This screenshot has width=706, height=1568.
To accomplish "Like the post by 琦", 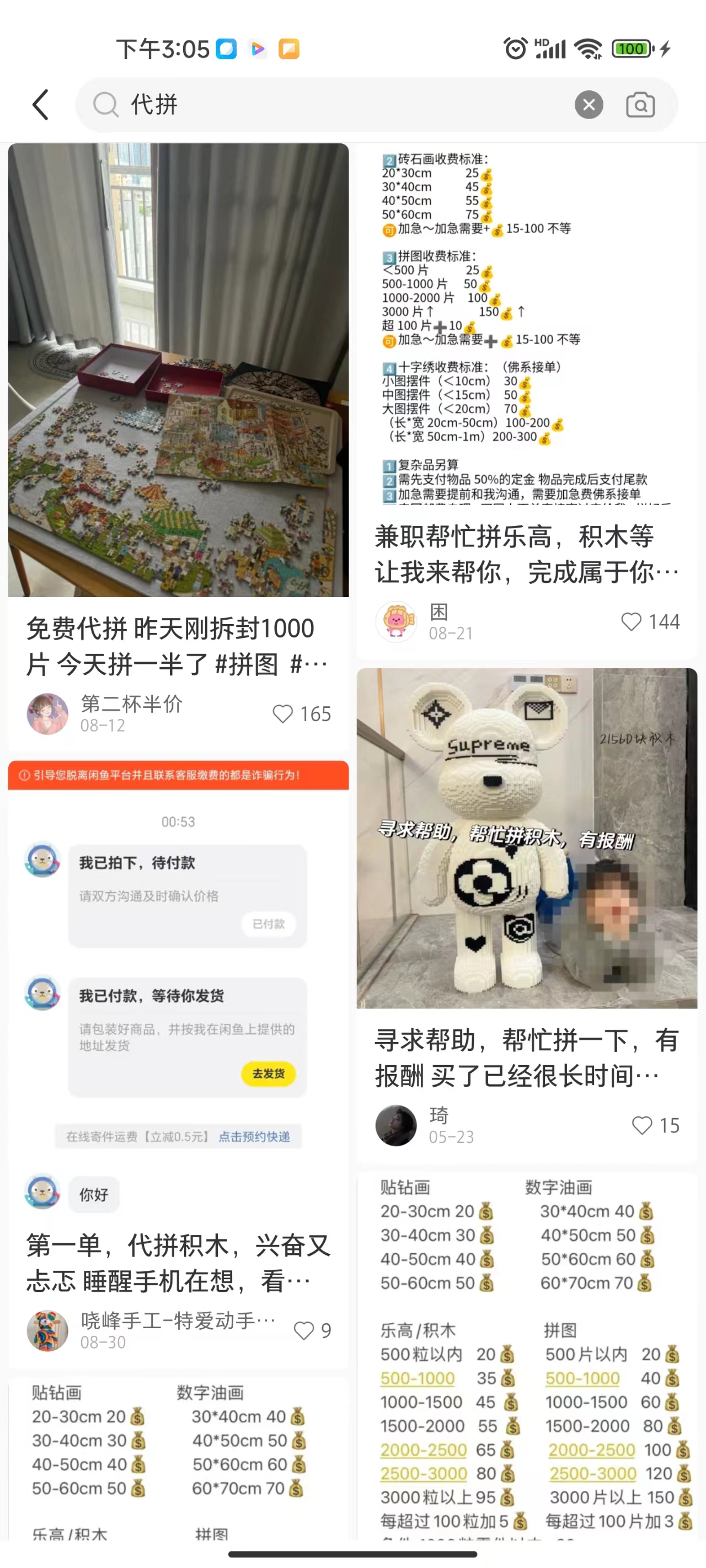I will (x=641, y=1125).
